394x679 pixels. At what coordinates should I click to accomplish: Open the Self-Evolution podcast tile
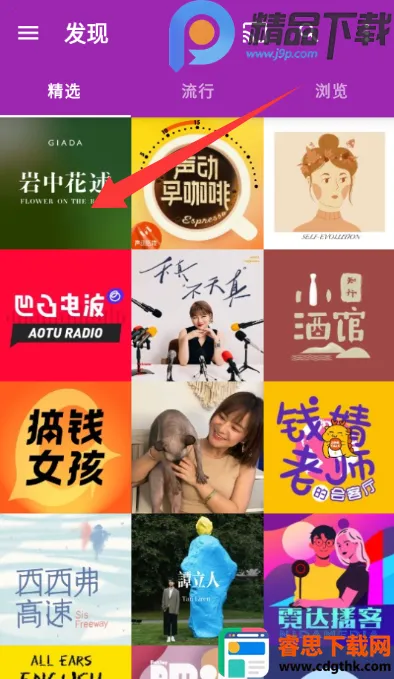tap(329, 183)
